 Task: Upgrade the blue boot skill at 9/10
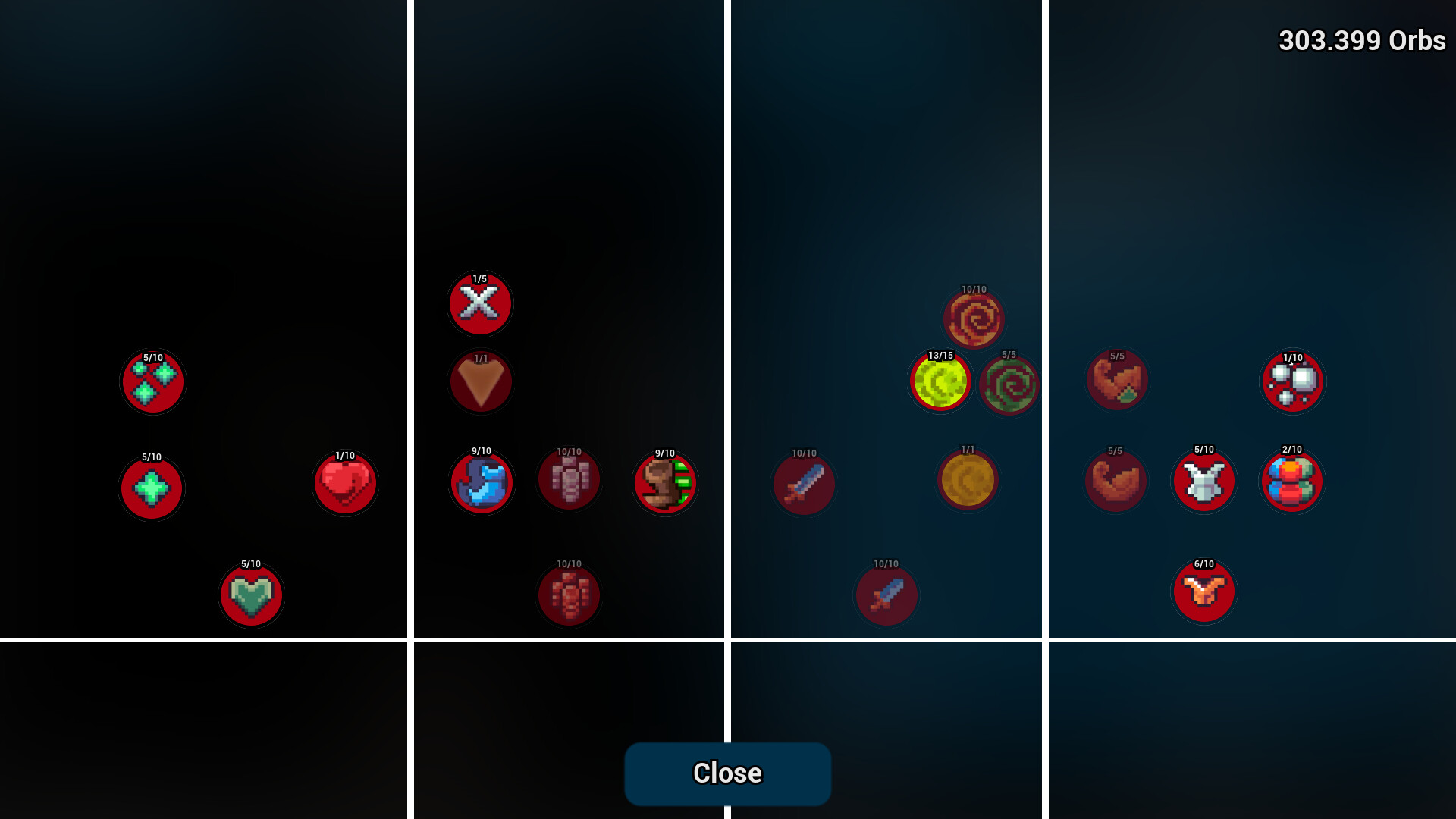482,483
